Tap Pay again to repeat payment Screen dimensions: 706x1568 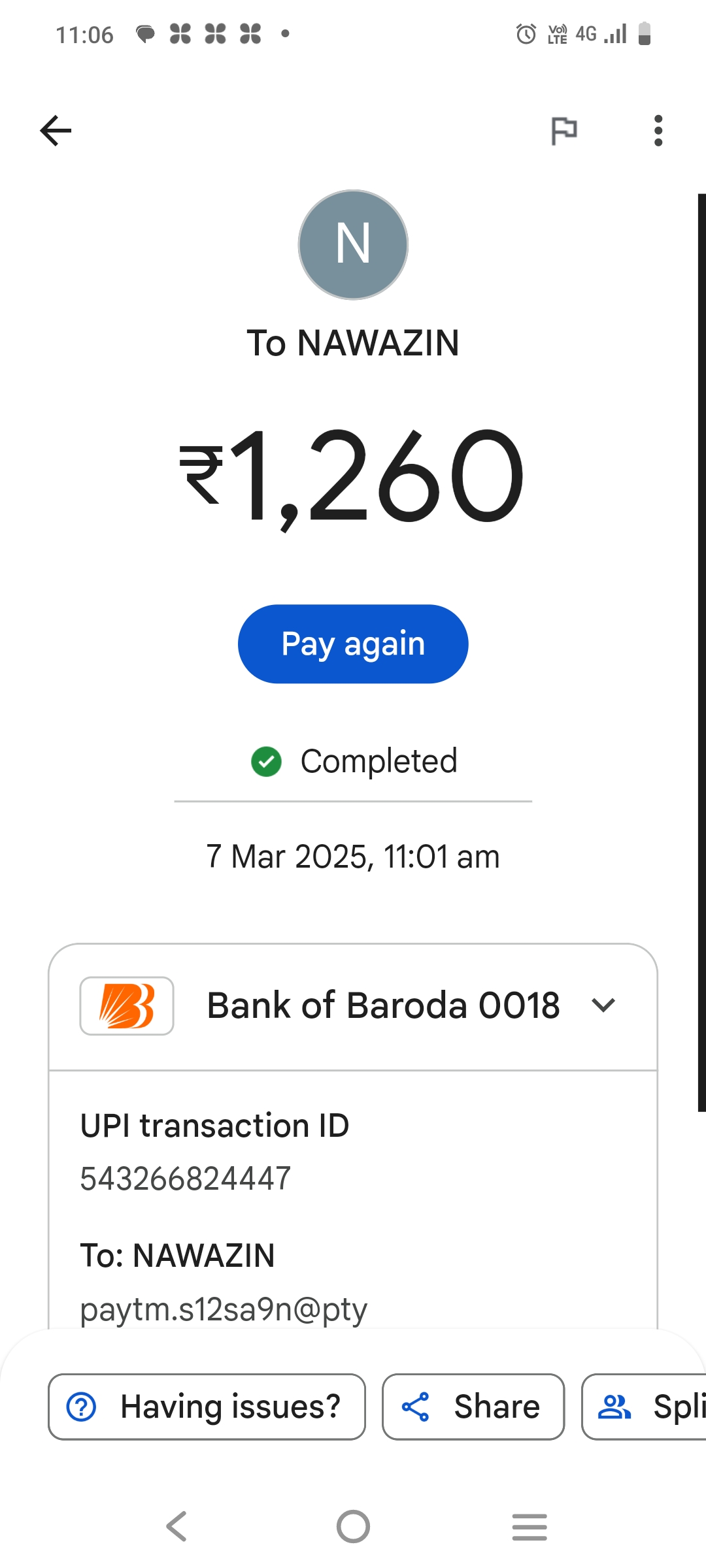pos(353,644)
